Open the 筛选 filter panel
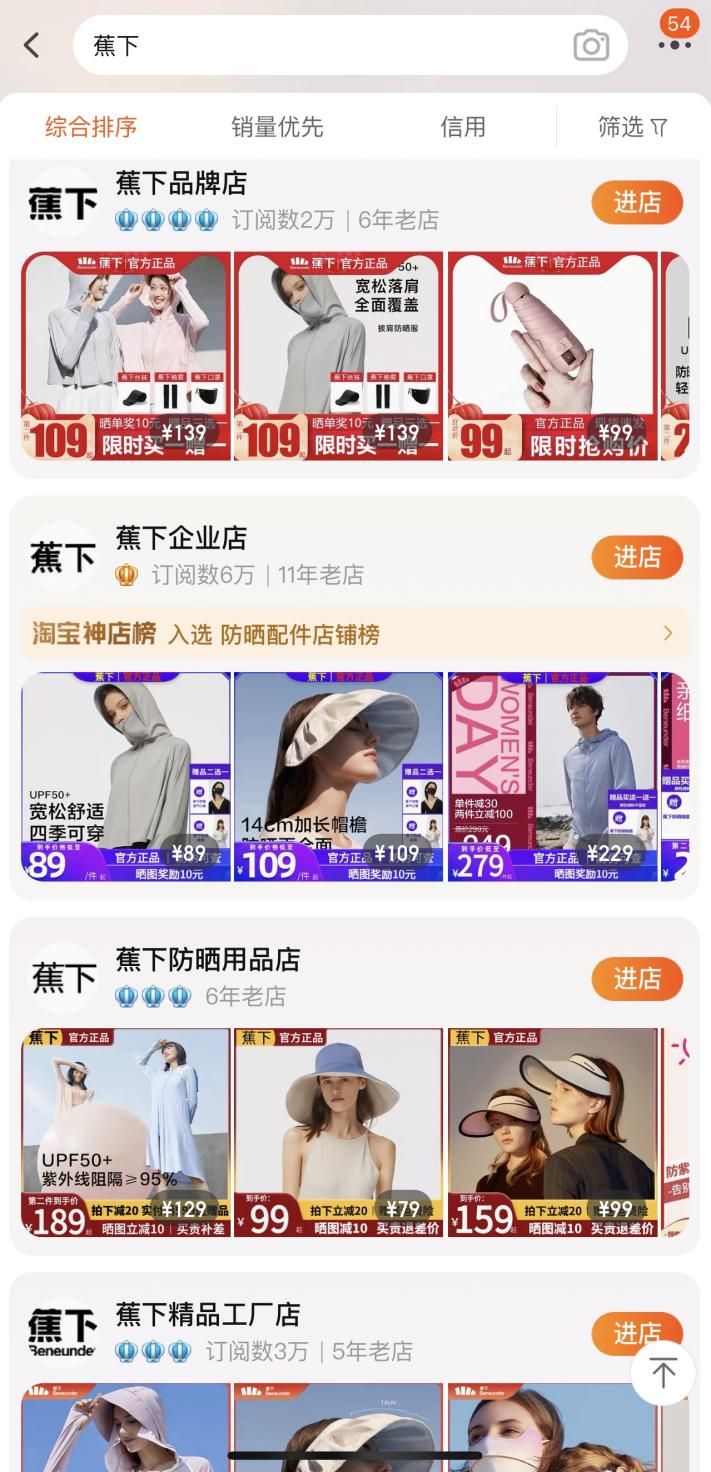The width and height of the screenshot is (711, 1472). coord(632,127)
